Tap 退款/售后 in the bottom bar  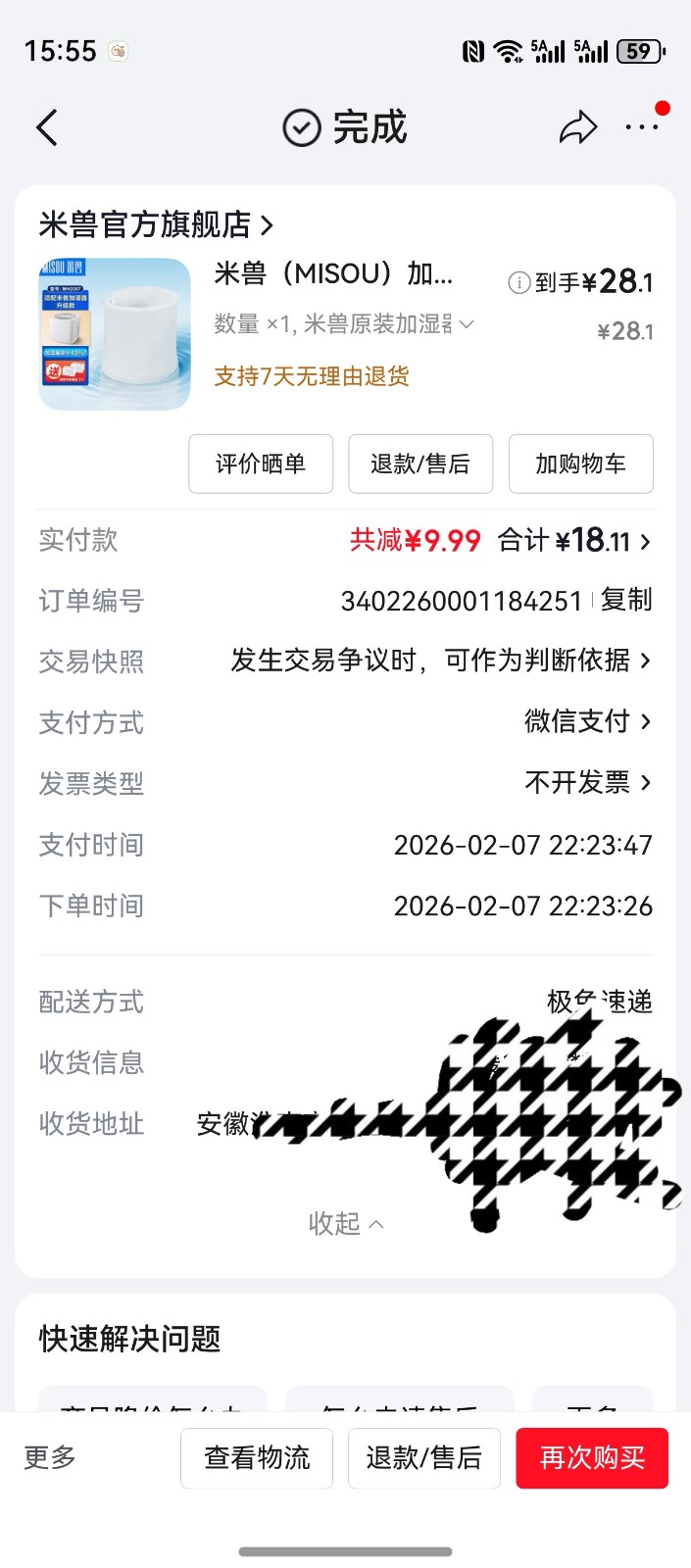pyautogui.click(x=423, y=1458)
